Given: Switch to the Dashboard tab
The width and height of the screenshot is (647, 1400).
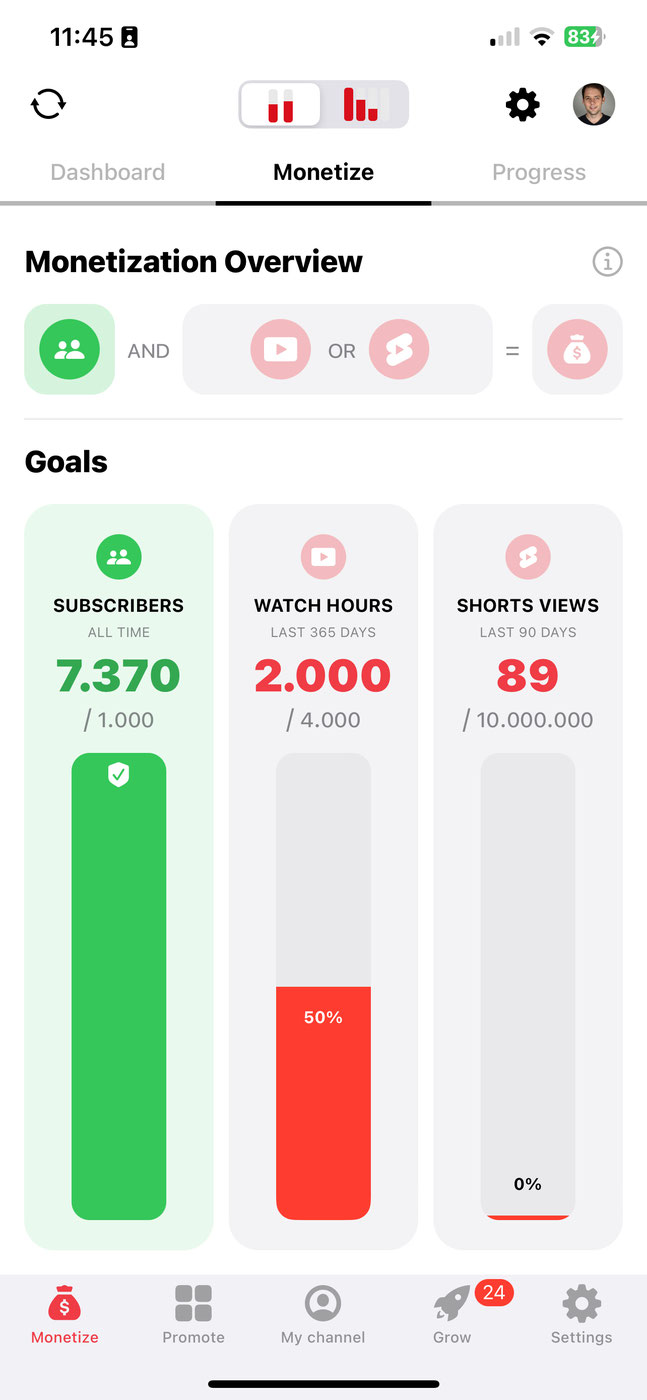Looking at the screenshot, I should 107,172.
